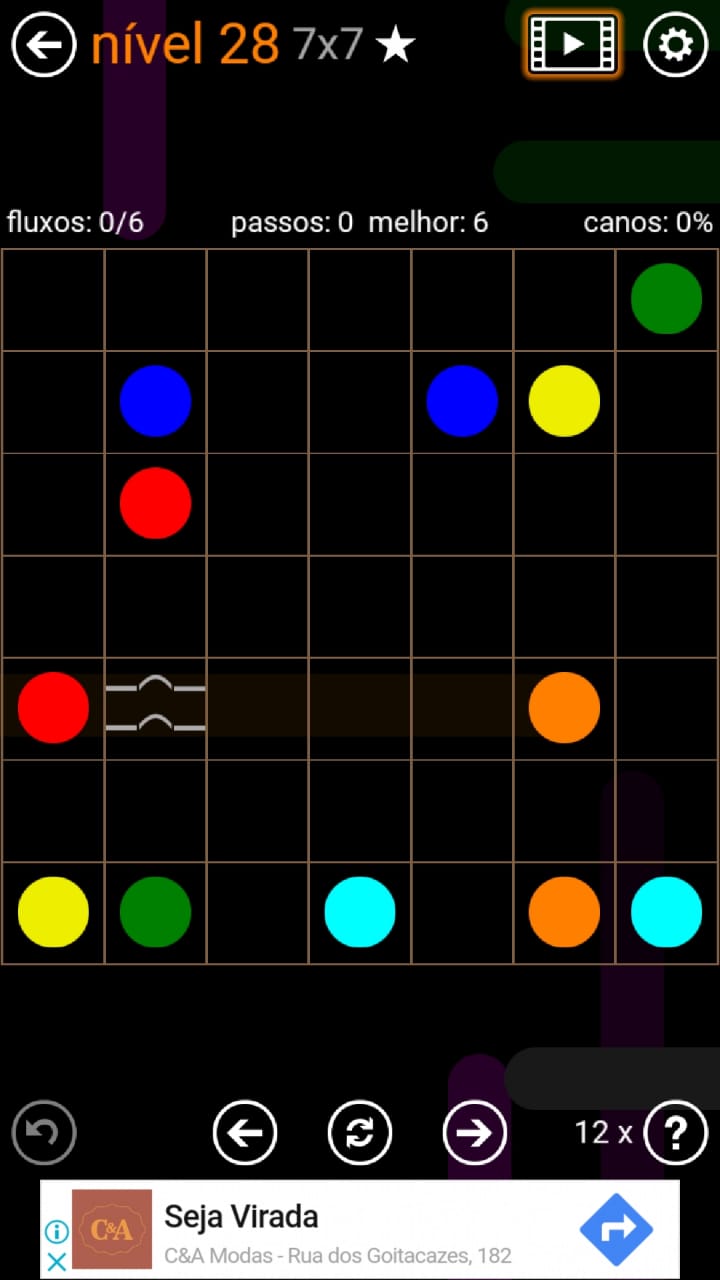Use a hint with the question mark

[676, 1132]
